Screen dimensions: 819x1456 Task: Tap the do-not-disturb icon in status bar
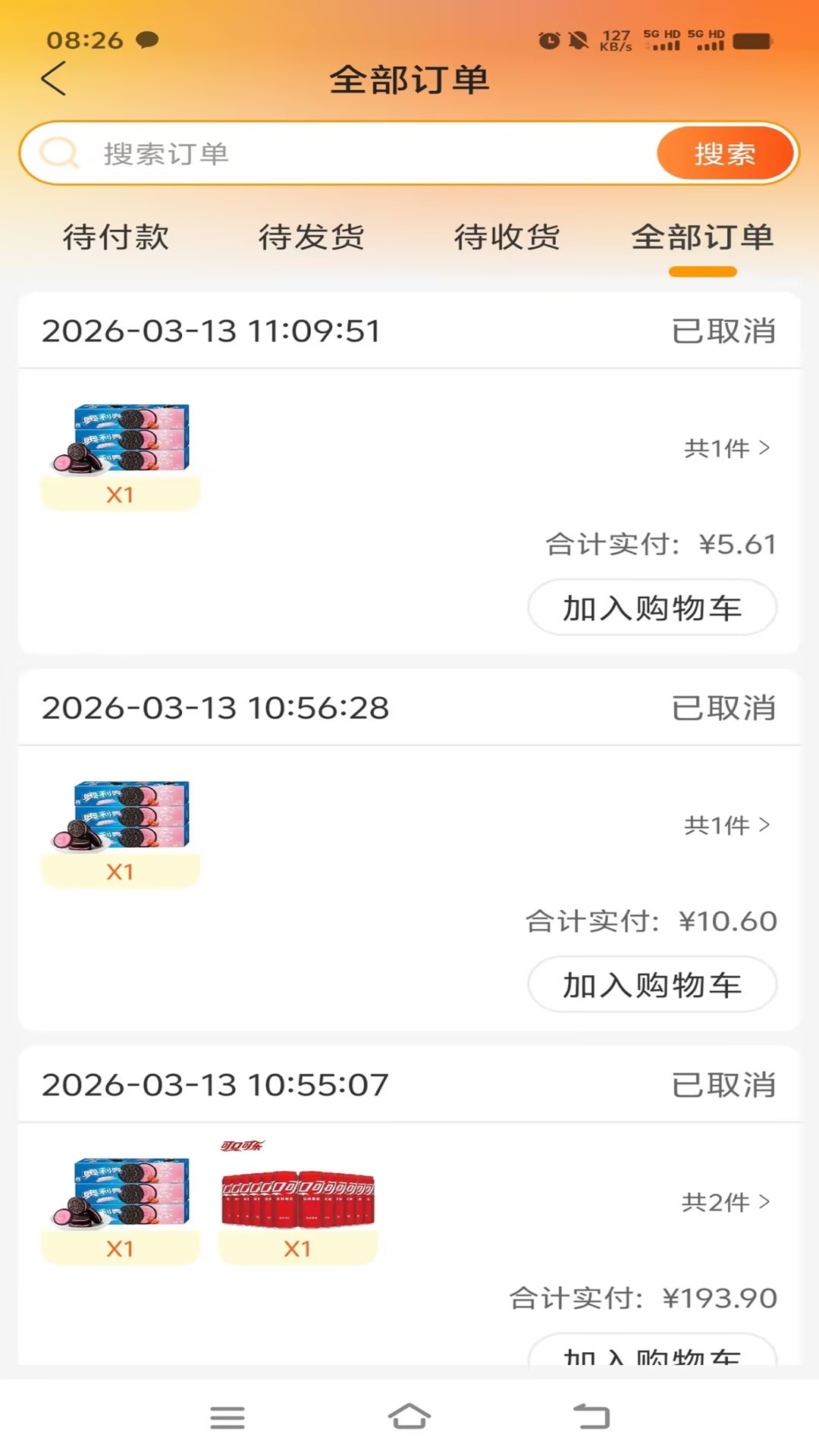(580, 37)
